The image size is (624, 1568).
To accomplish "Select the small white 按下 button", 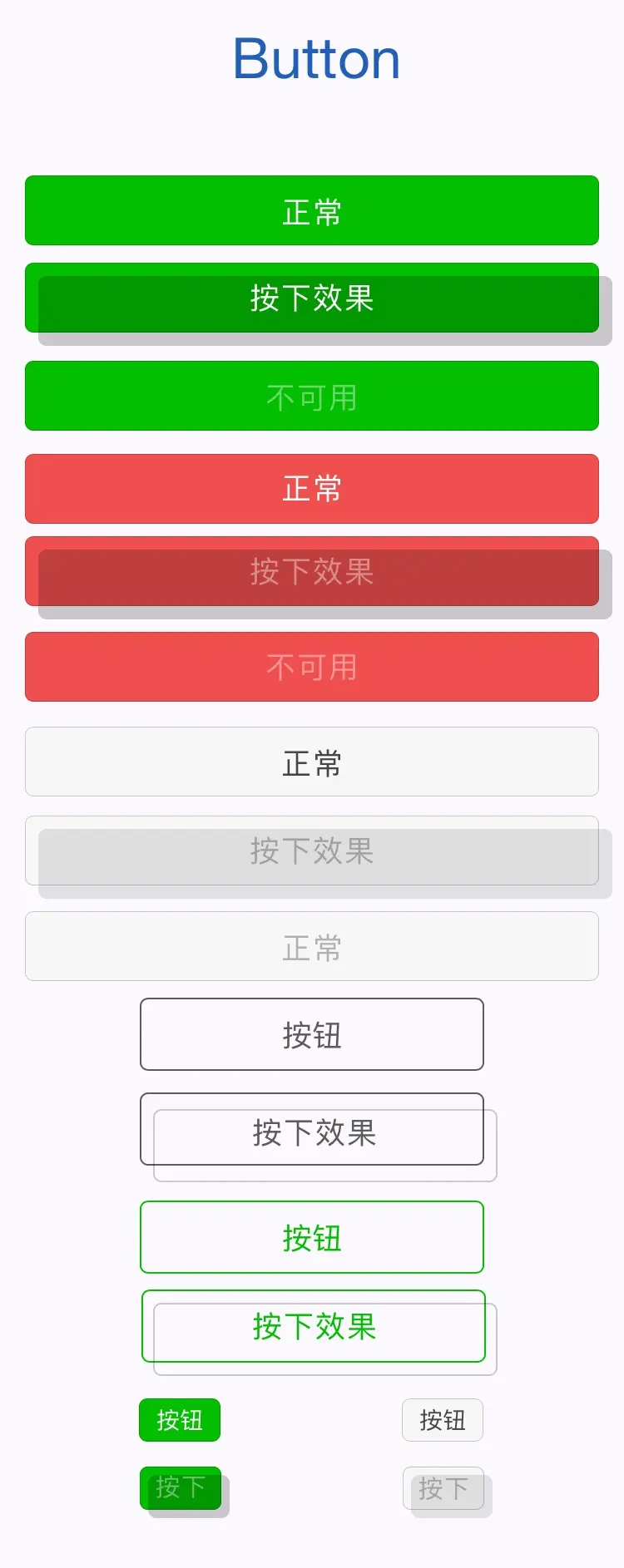I will pos(443,1488).
